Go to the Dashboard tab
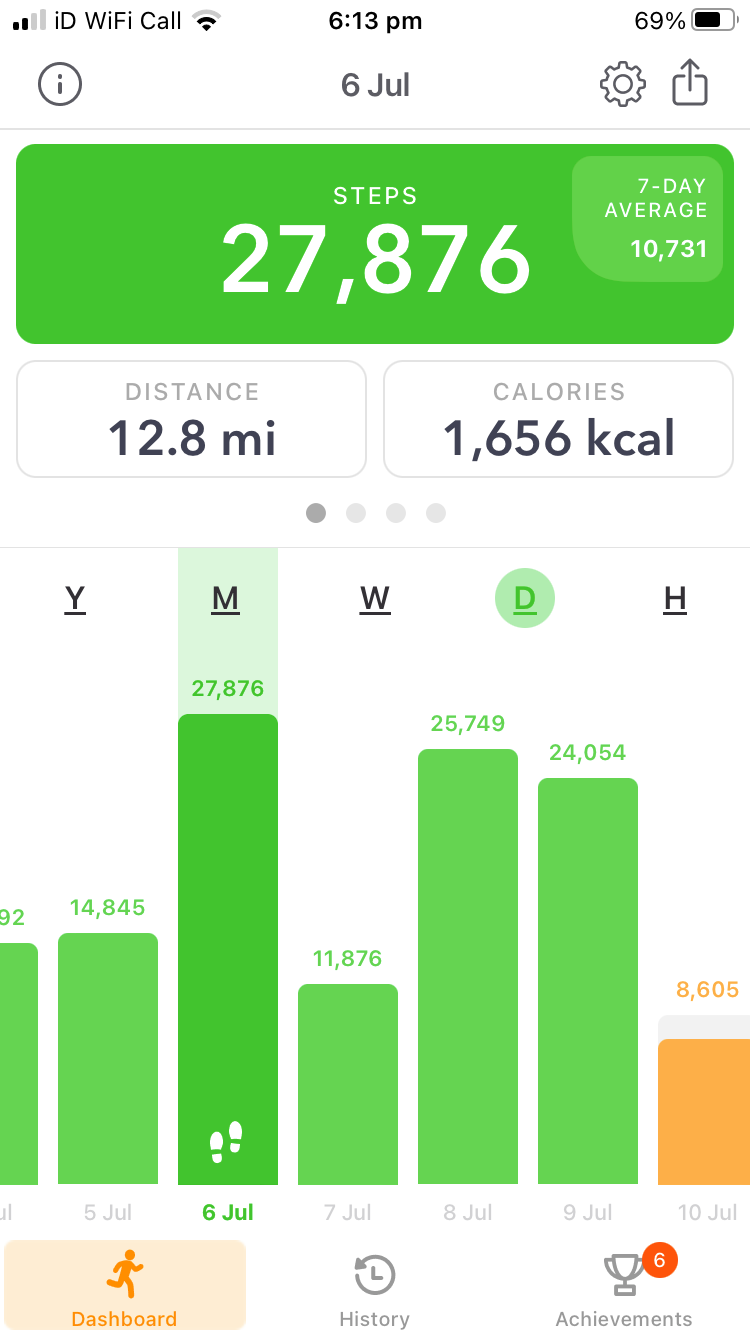 (125, 1290)
